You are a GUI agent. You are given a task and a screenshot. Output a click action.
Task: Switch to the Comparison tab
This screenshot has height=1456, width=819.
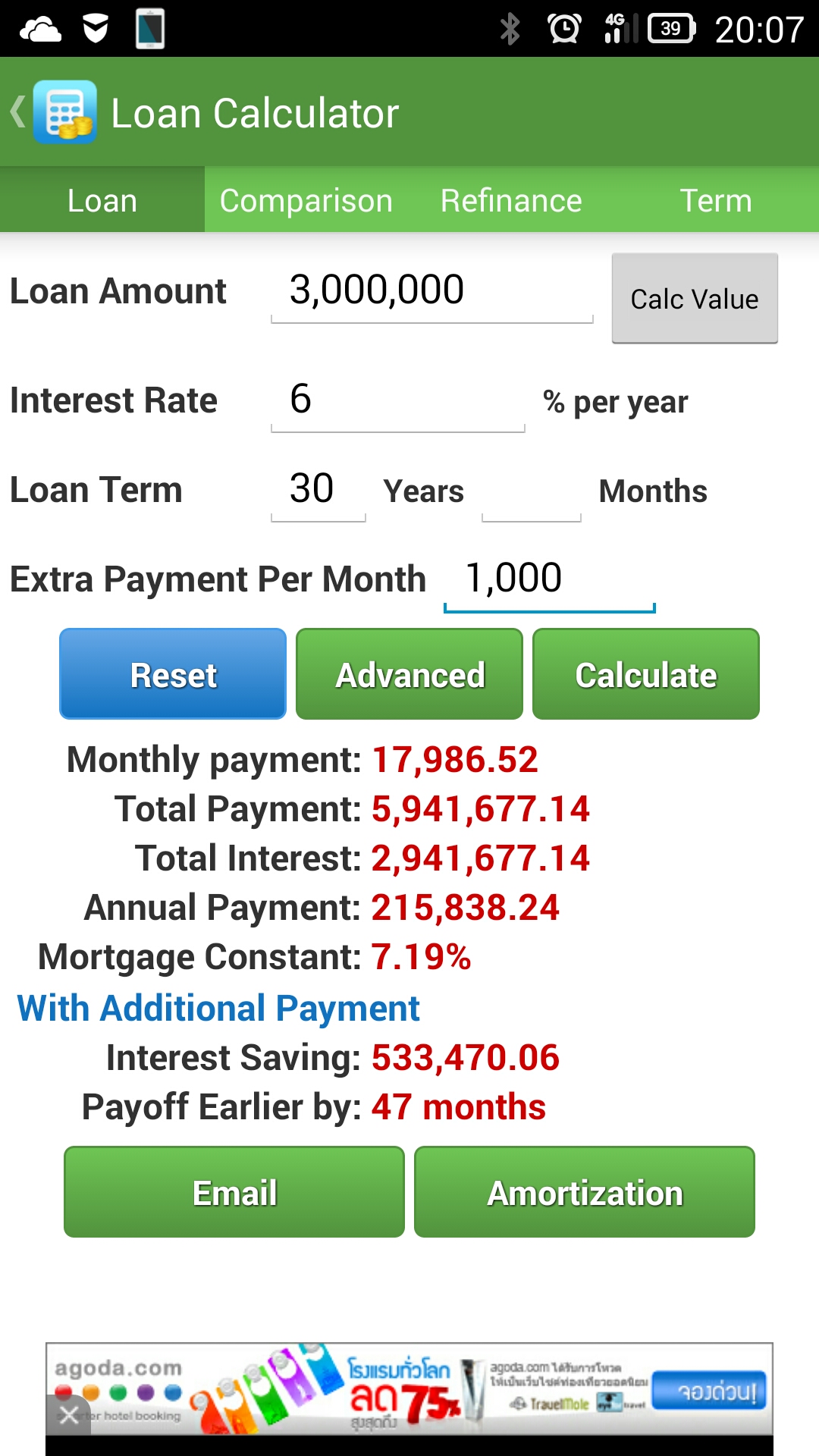(x=306, y=201)
